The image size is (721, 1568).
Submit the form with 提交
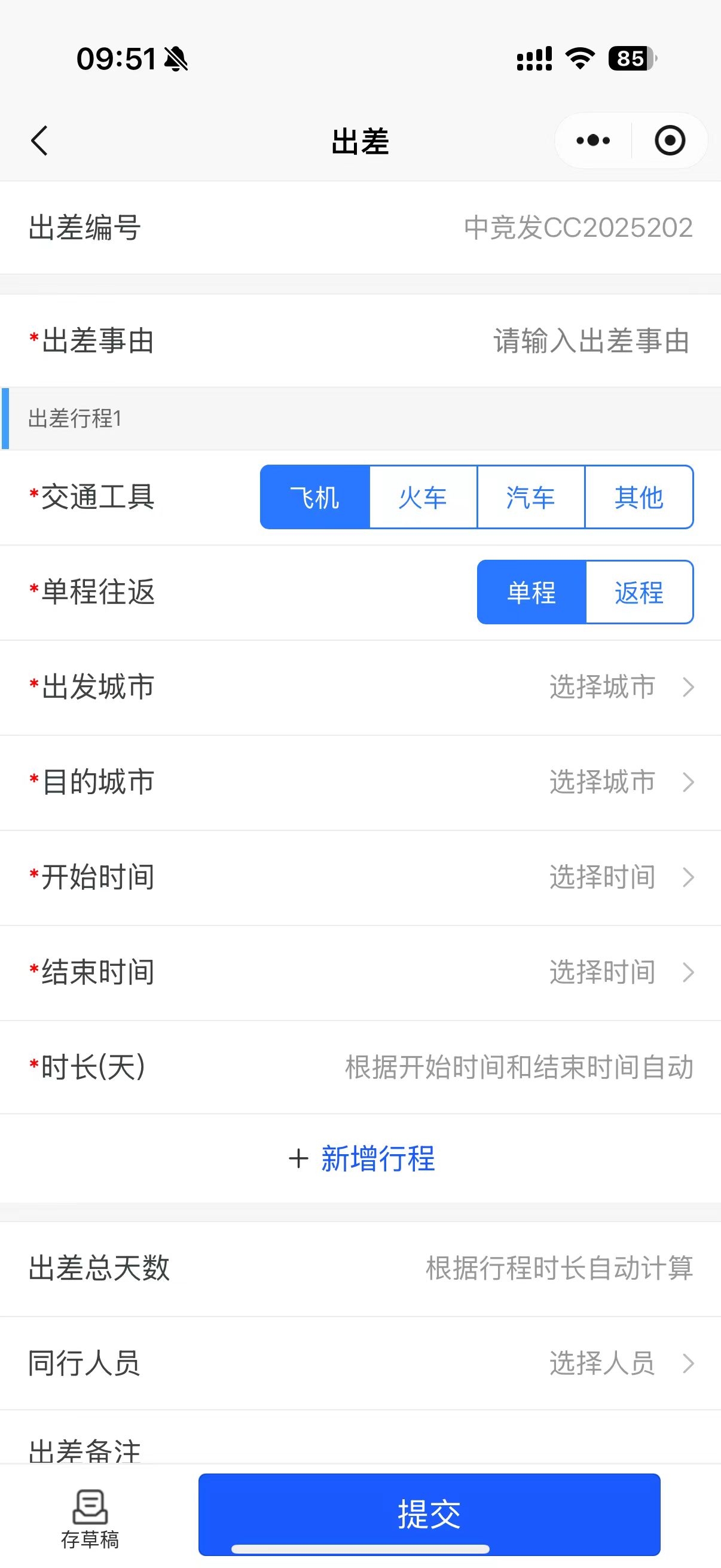tap(429, 1514)
